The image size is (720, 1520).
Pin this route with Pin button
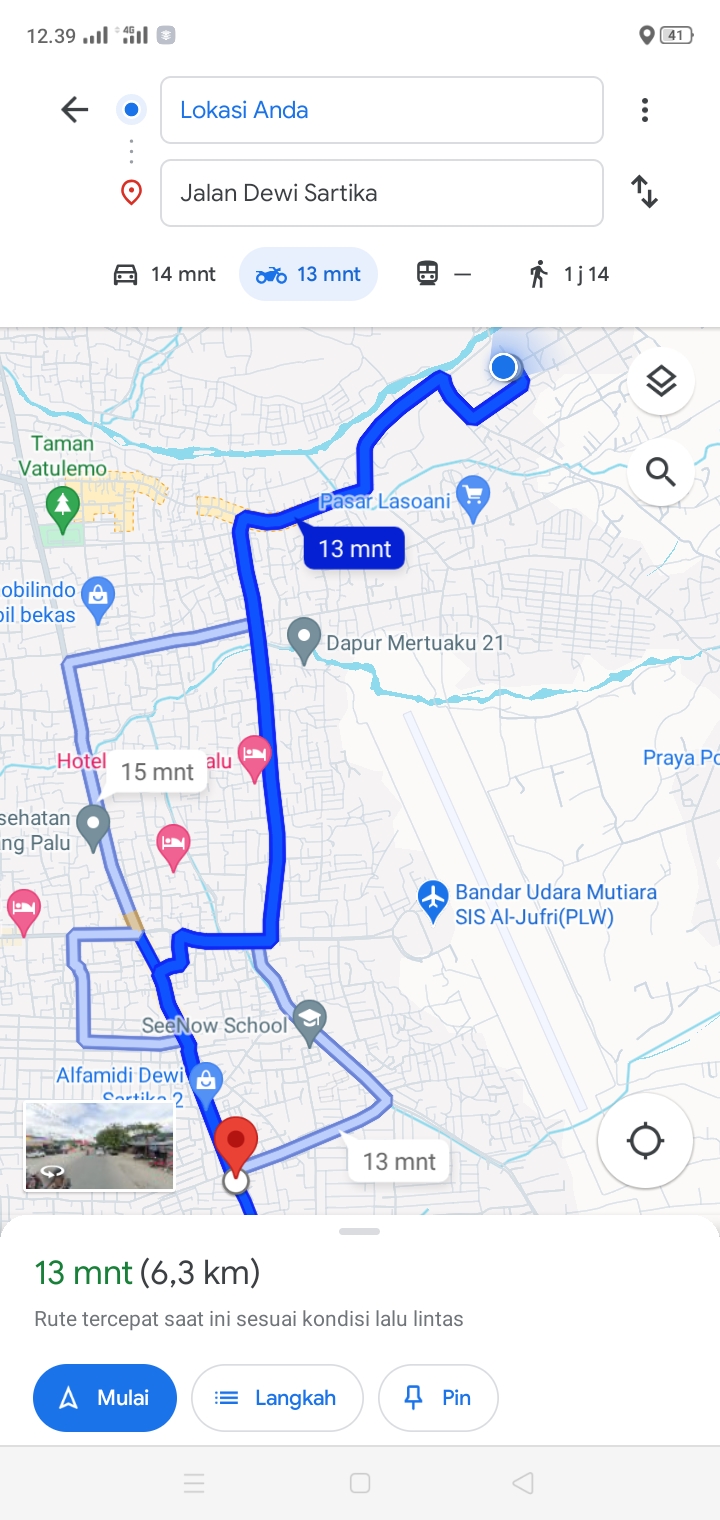pos(438,1398)
